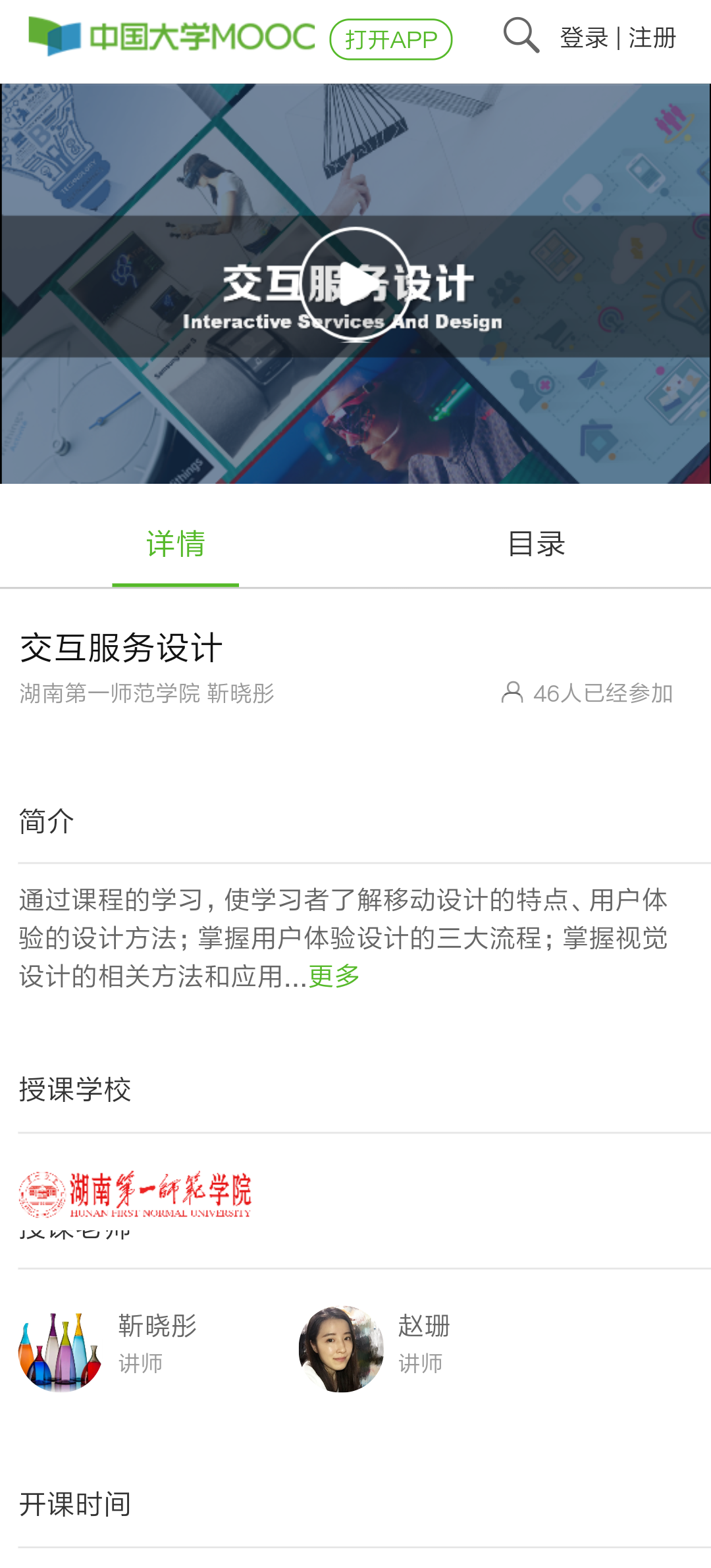The height and width of the screenshot is (1568, 711).
Task: Open the 登录 login link
Action: point(583,38)
